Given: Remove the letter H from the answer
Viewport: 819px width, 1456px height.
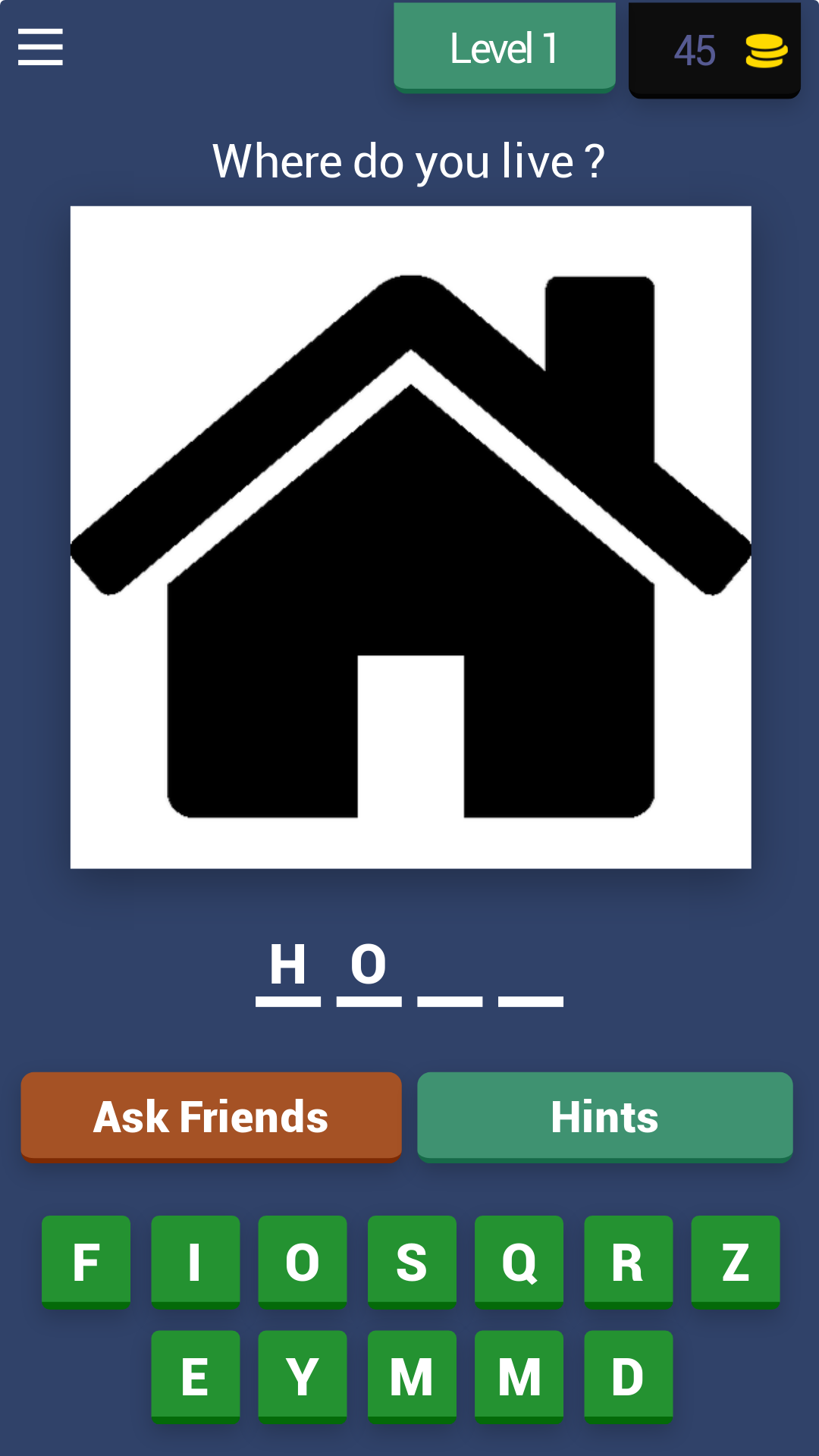Looking at the screenshot, I should click(x=288, y=967).
